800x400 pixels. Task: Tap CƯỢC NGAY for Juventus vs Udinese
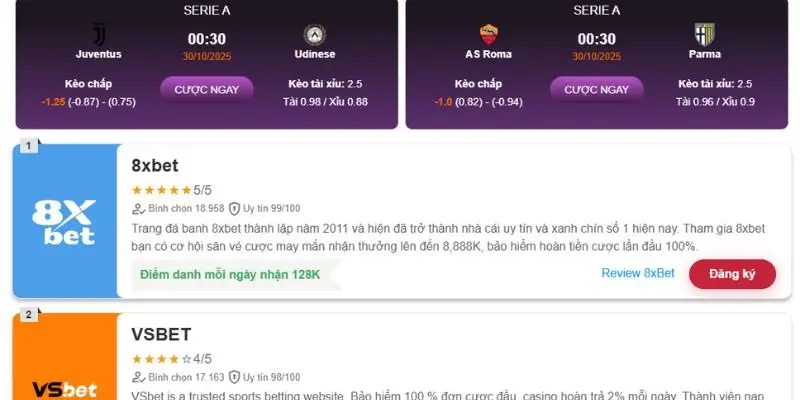[x=207, y=90]
